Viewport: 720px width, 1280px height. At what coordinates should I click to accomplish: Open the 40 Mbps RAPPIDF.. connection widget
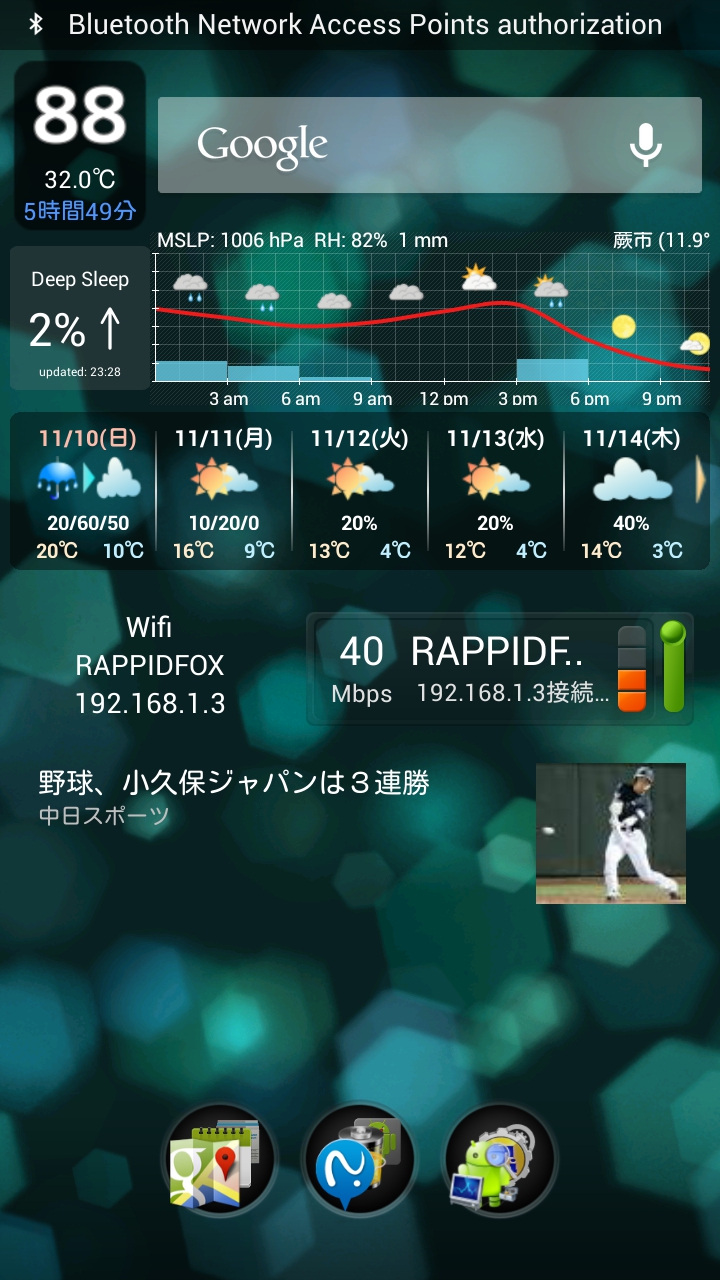(470, 668)
